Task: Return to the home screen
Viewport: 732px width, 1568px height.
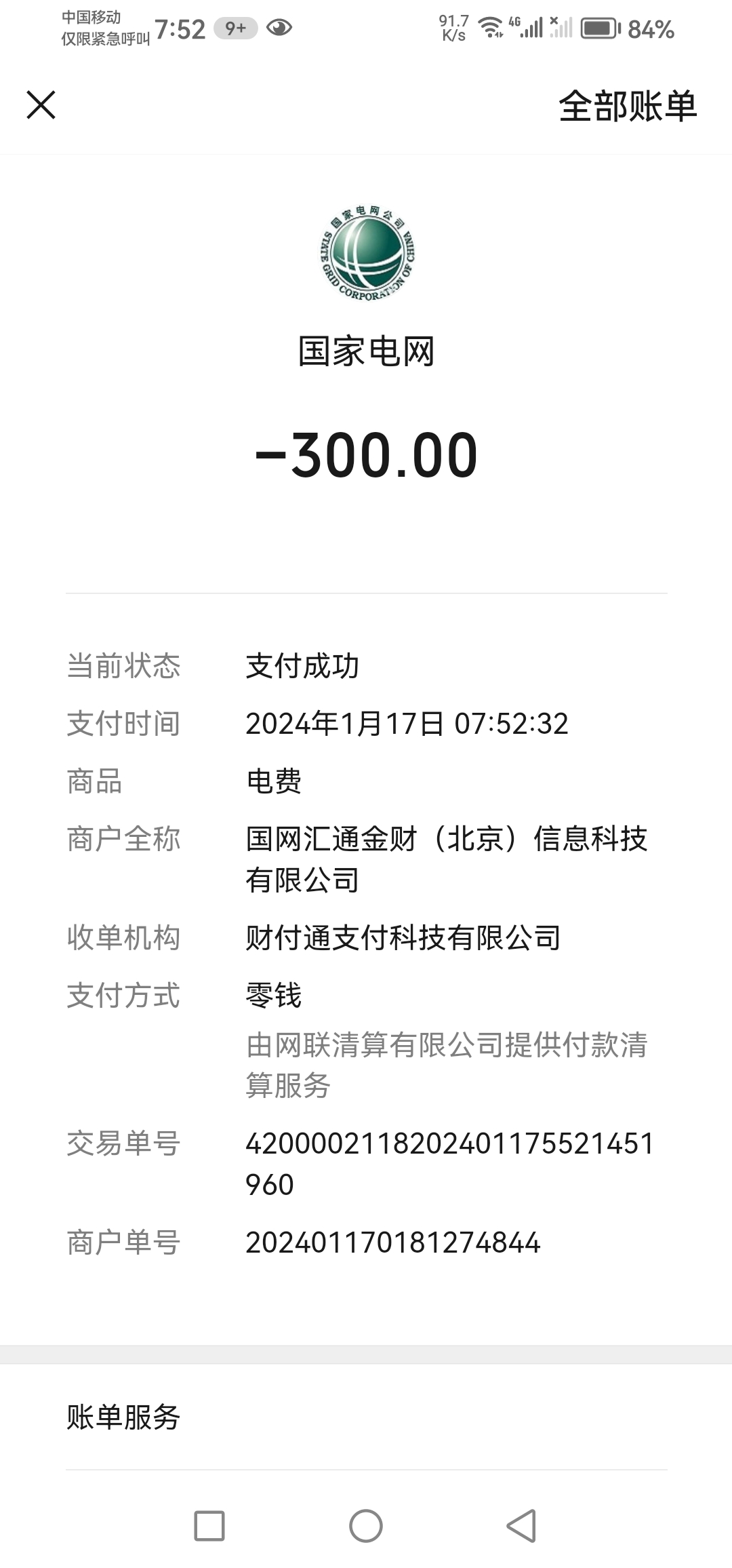Action: 366,1526
